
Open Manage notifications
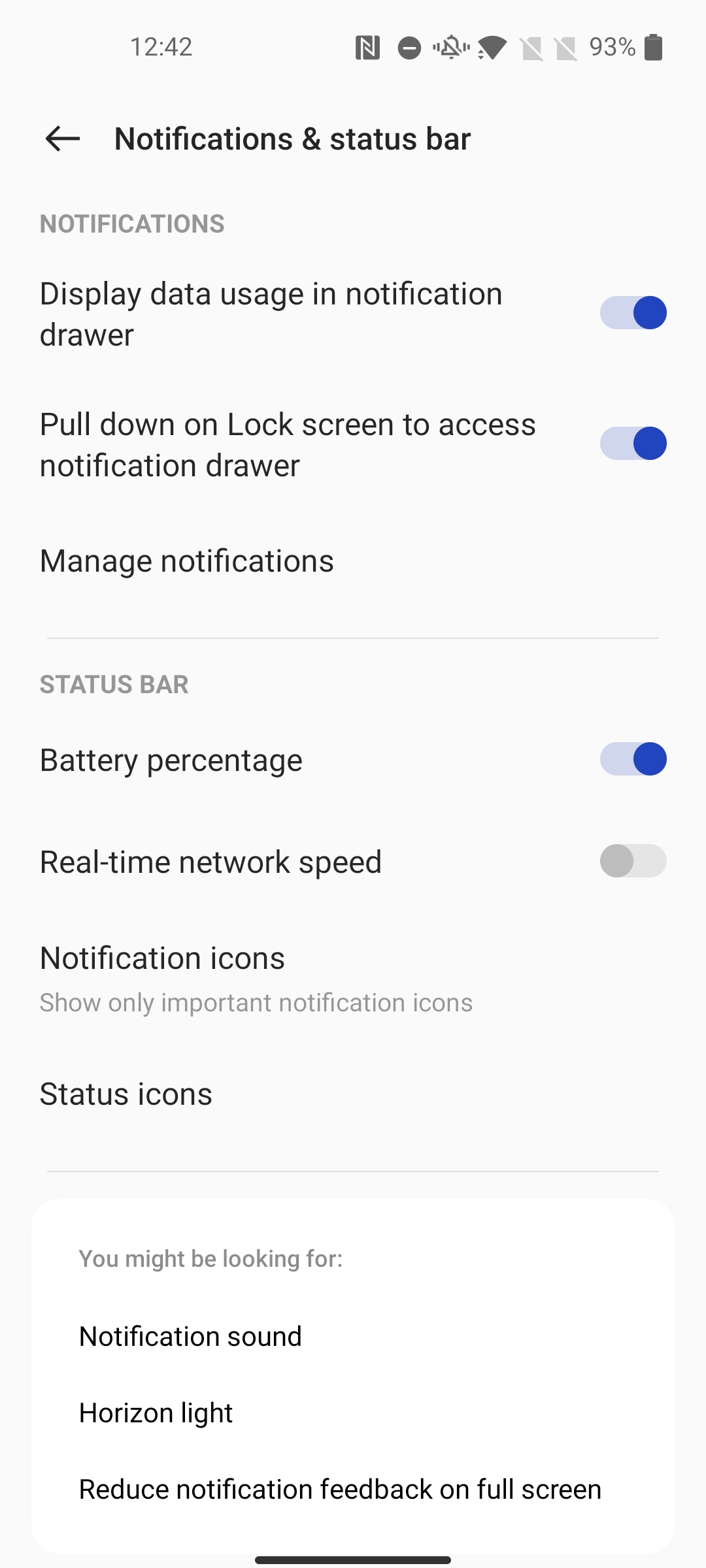pyautogui.click(x=353, y=561)
